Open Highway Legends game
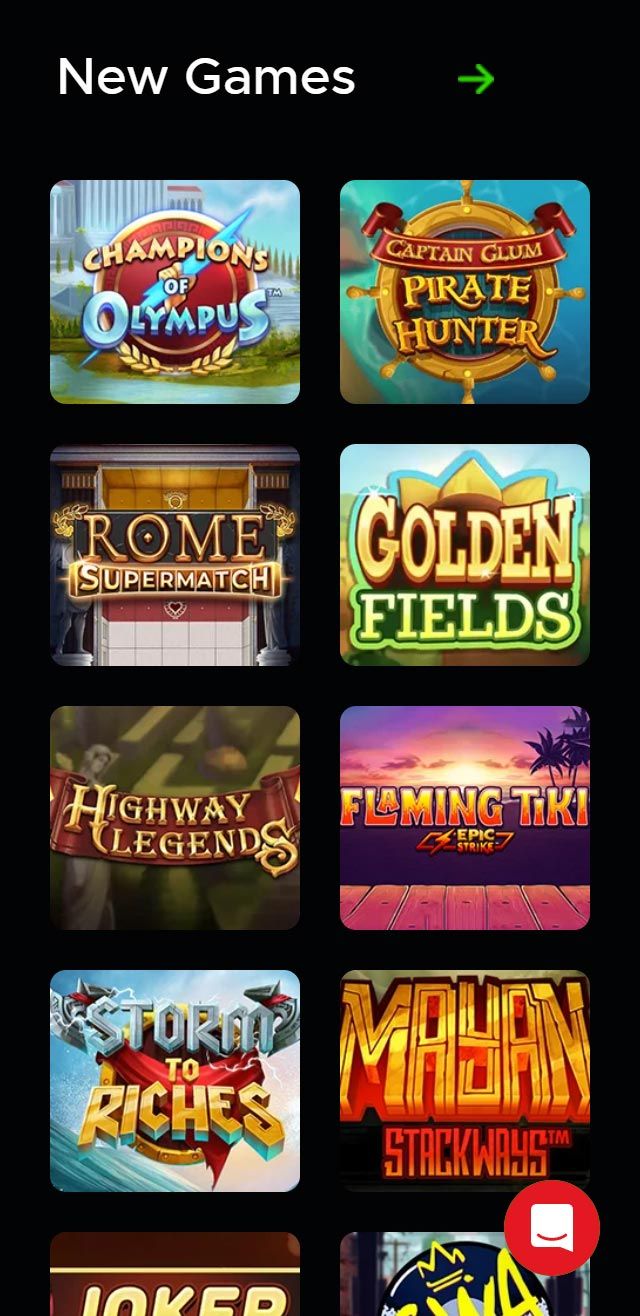Image resolution: width=640 pixels, height=1316 pixels. pyautogui.click(x=175, y=818)
